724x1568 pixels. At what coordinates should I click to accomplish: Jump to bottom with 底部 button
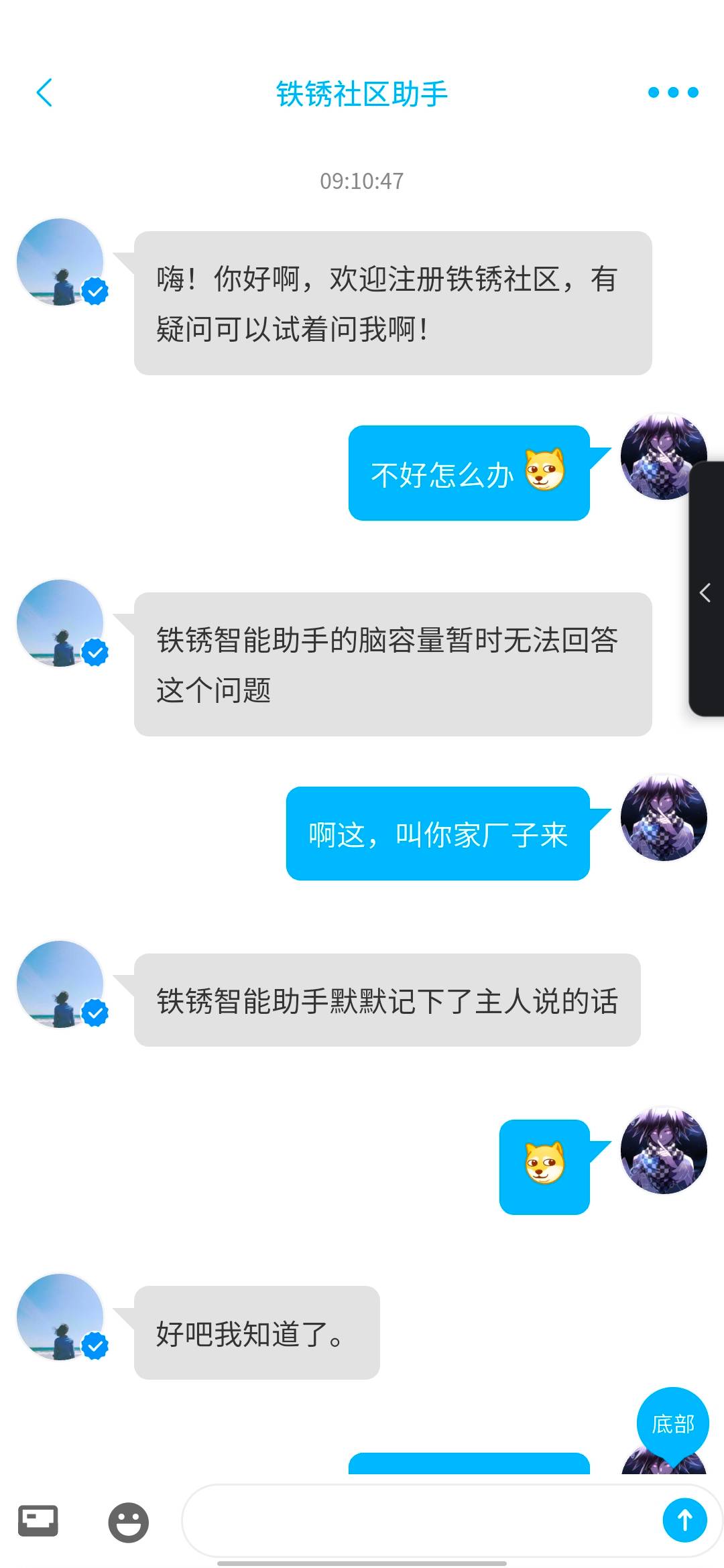click(672, 1423)
